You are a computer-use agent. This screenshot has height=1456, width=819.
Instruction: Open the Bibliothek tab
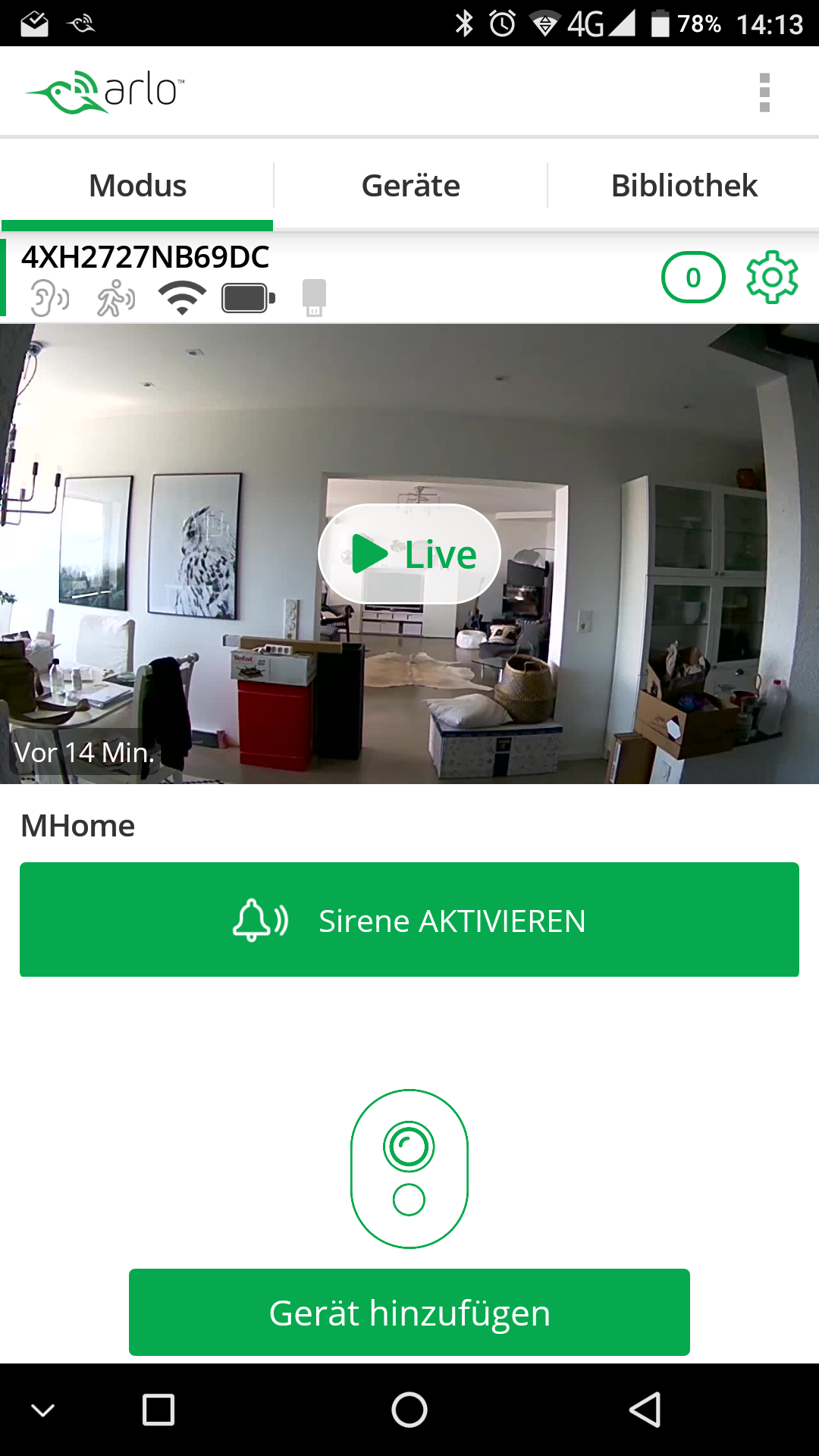(684, 186)
